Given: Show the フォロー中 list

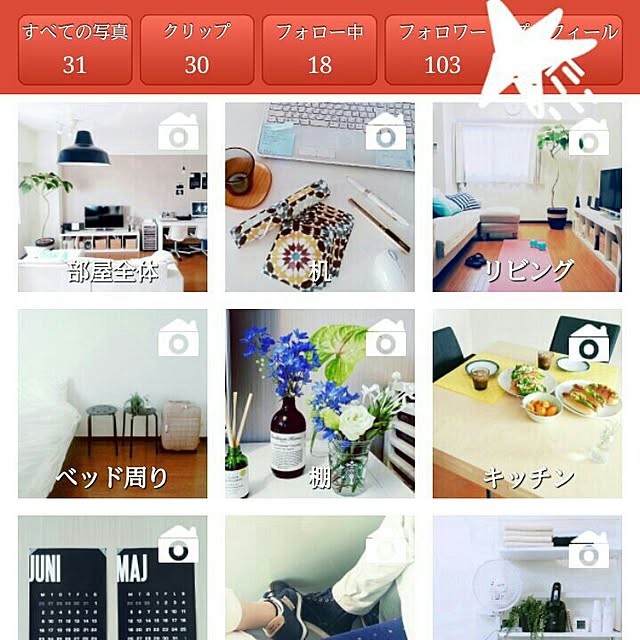Looking at the screenshot, I should point(319,50).
